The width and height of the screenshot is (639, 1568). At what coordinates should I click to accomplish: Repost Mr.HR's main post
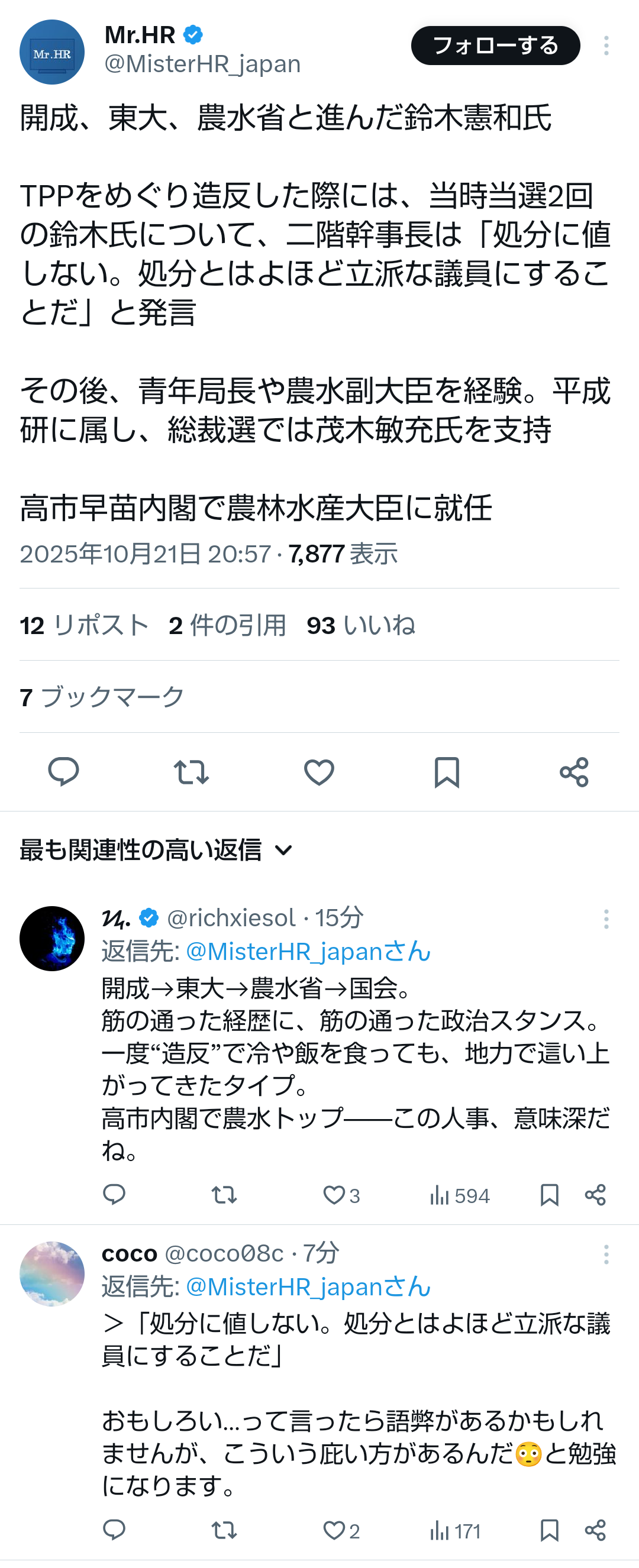tap(191, 772)
